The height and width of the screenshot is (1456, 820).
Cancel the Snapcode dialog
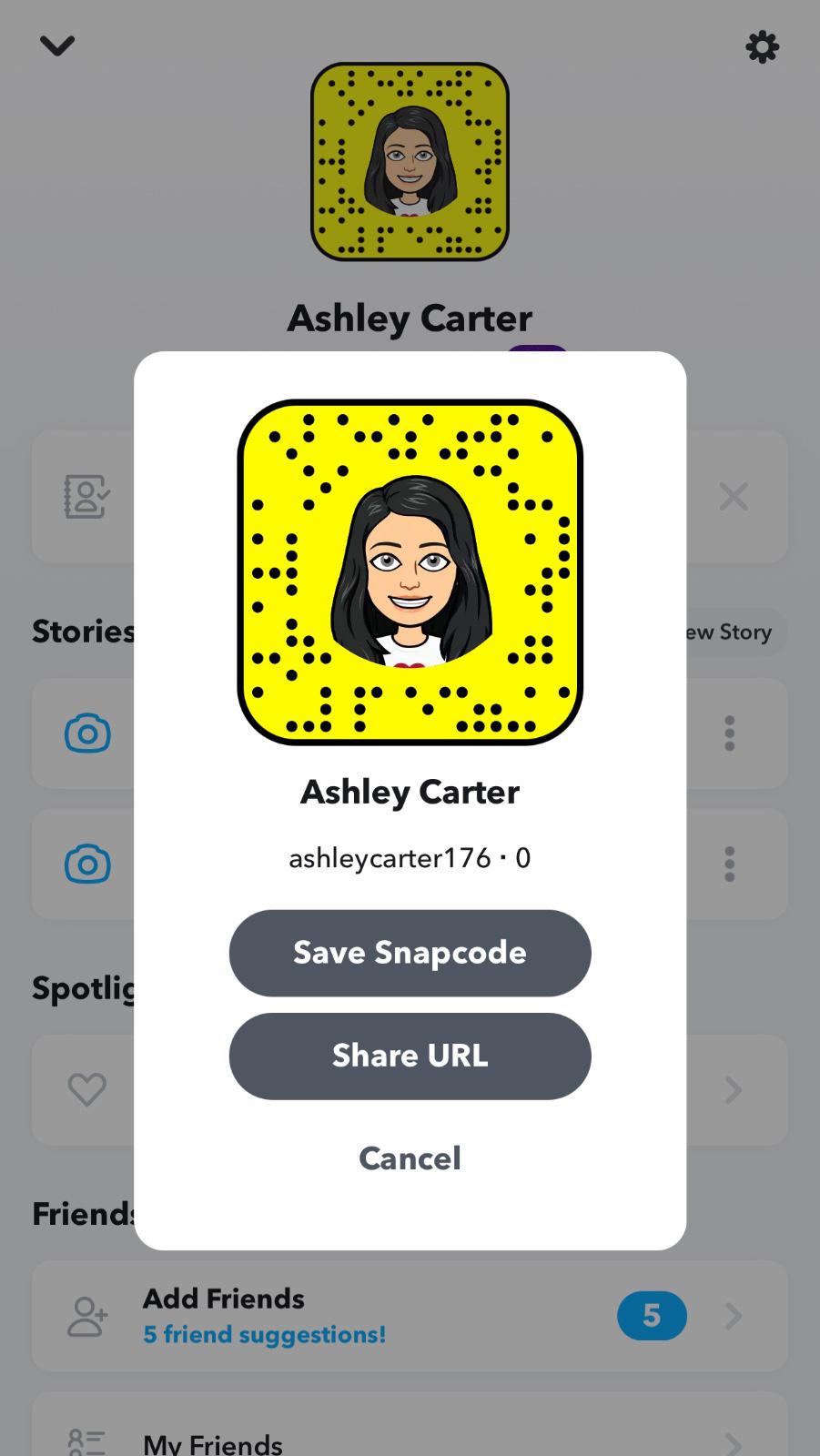pos(410,1158)
